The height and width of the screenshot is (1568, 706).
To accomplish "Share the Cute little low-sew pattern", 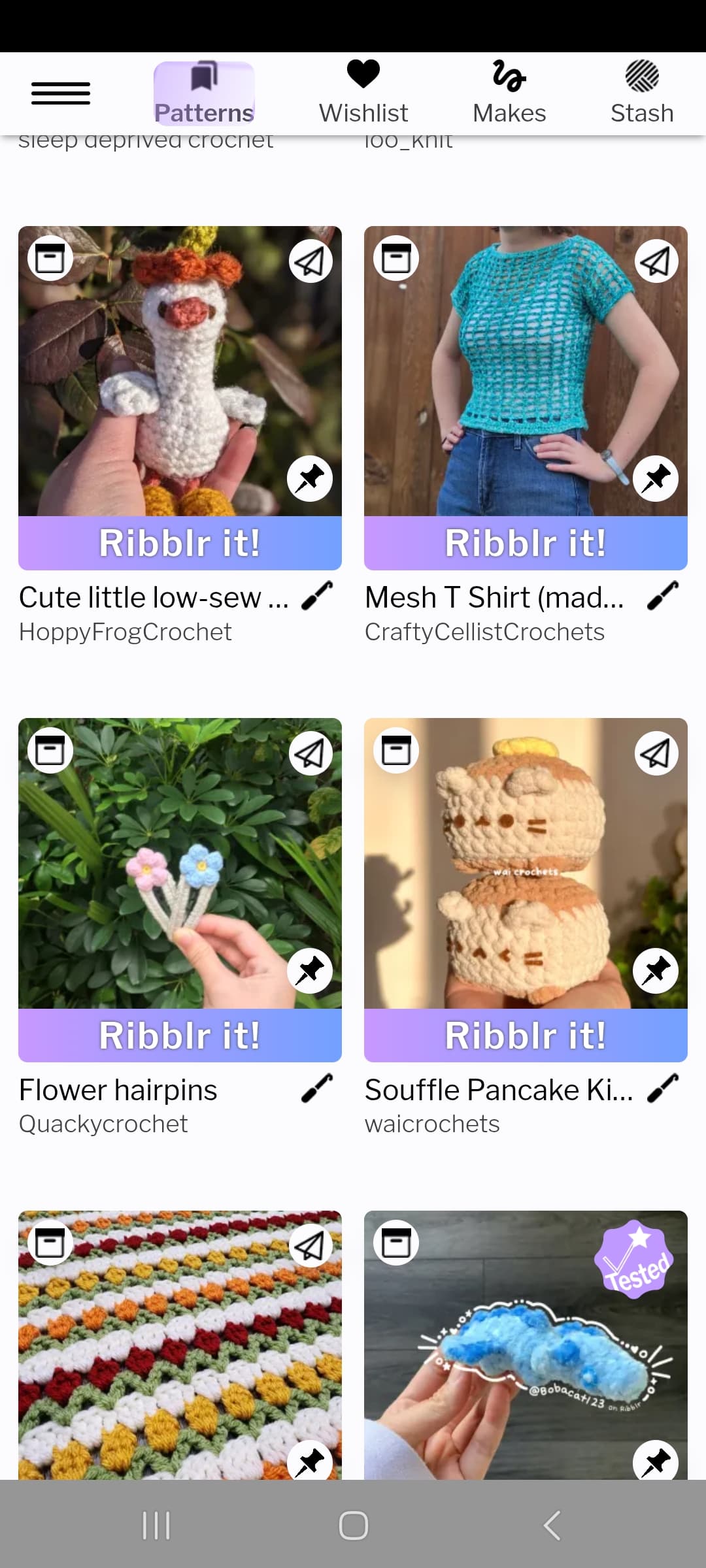I will (311, 261).
